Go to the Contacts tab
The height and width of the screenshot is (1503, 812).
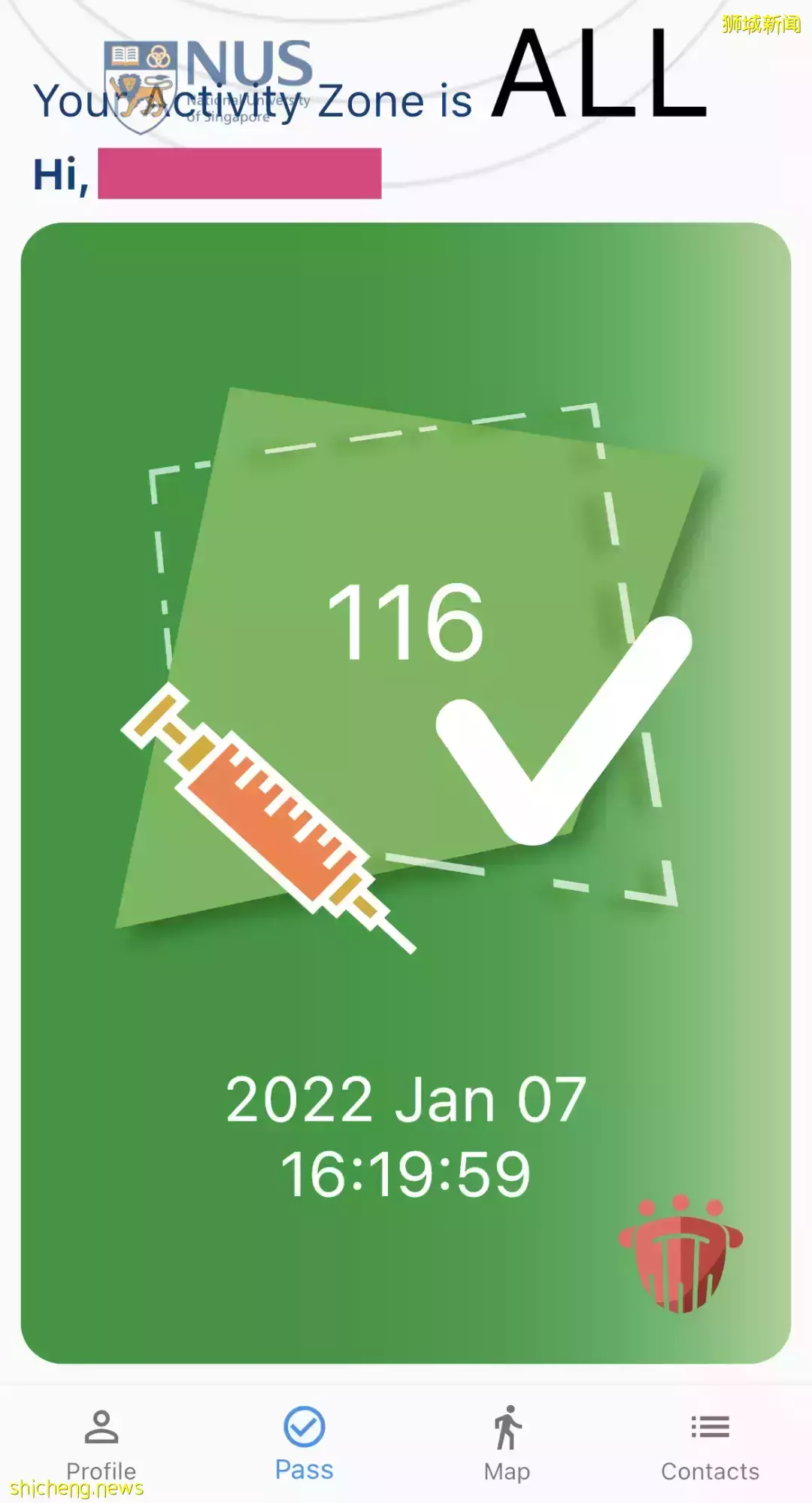pyautogui.click(x=710, y=1444)
